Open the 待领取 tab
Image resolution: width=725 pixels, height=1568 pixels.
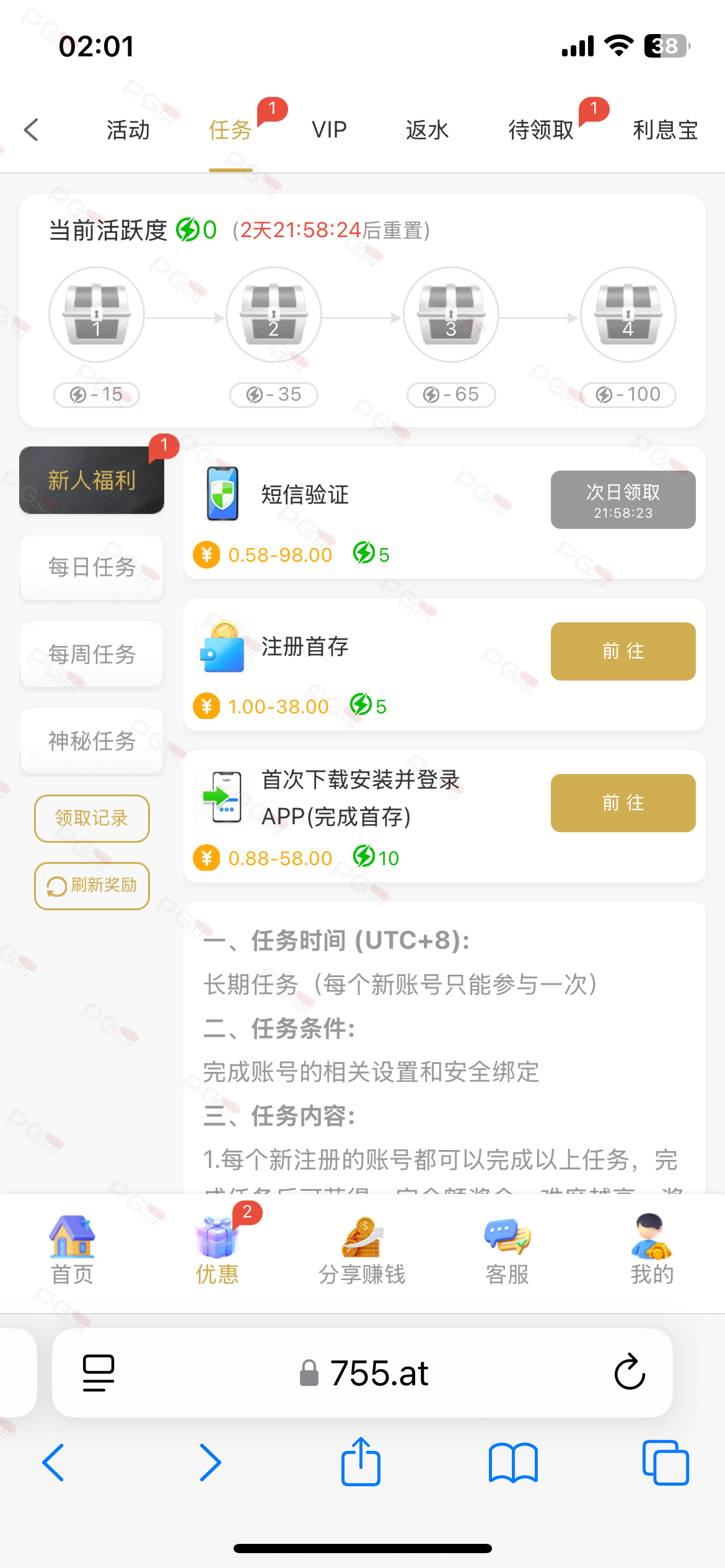point(541,130)
